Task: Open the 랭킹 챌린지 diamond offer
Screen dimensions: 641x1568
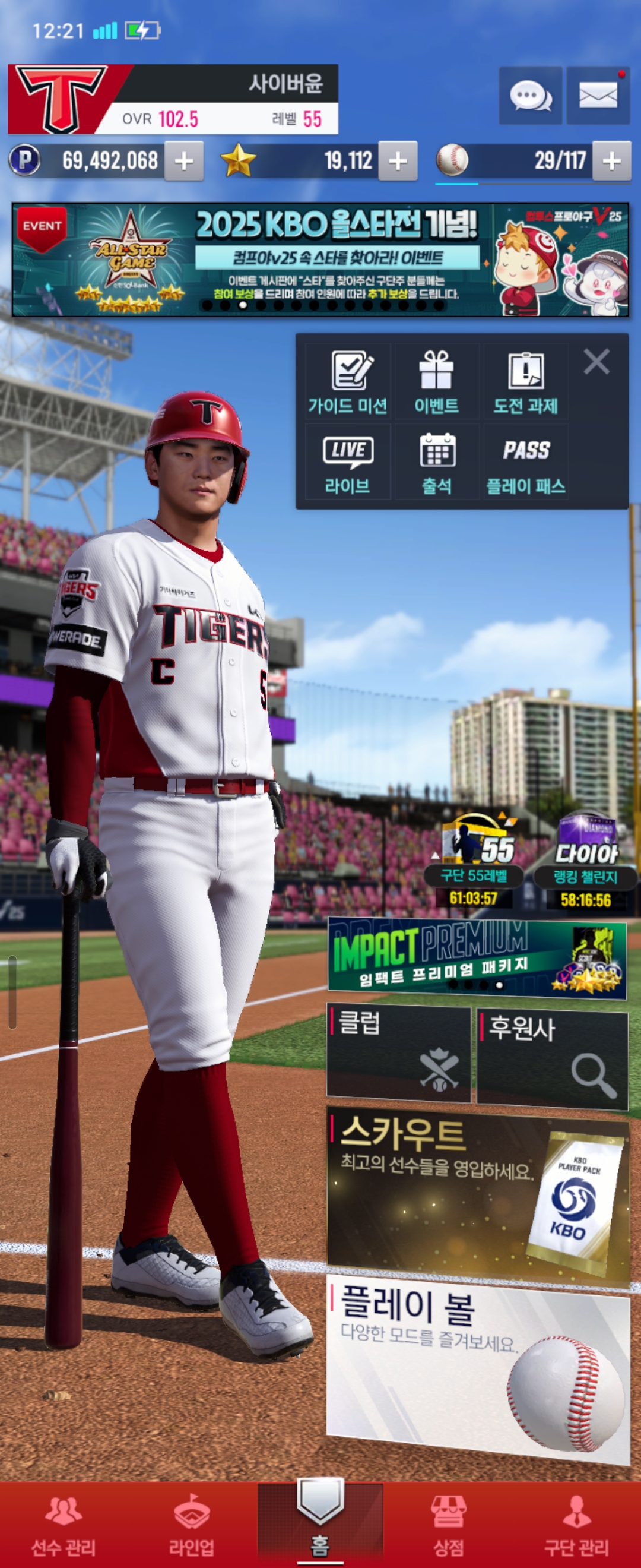Action: point(585,859)
